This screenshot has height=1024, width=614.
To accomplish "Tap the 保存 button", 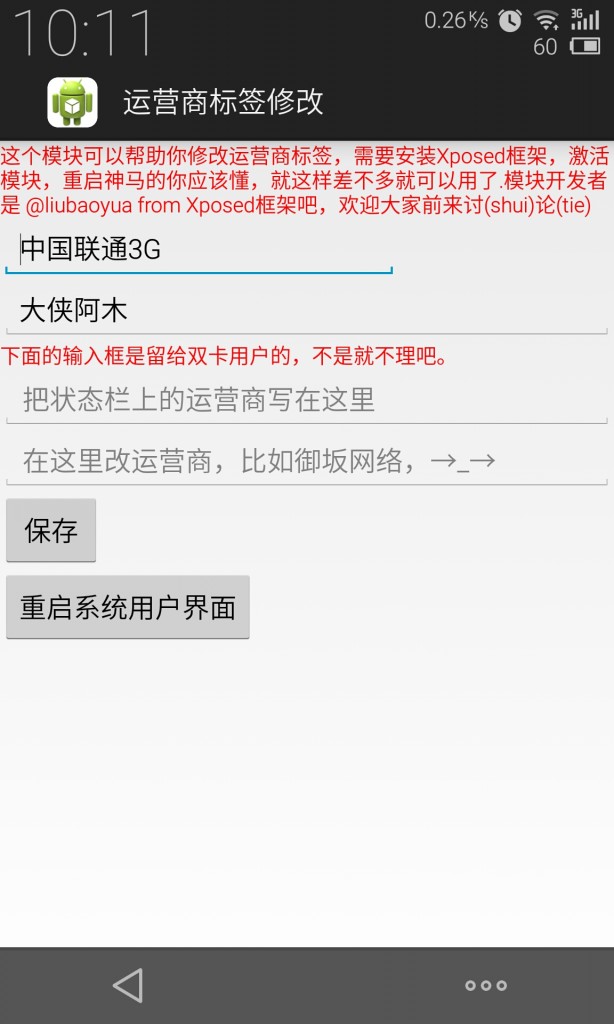I will click(x=51, y=530).
